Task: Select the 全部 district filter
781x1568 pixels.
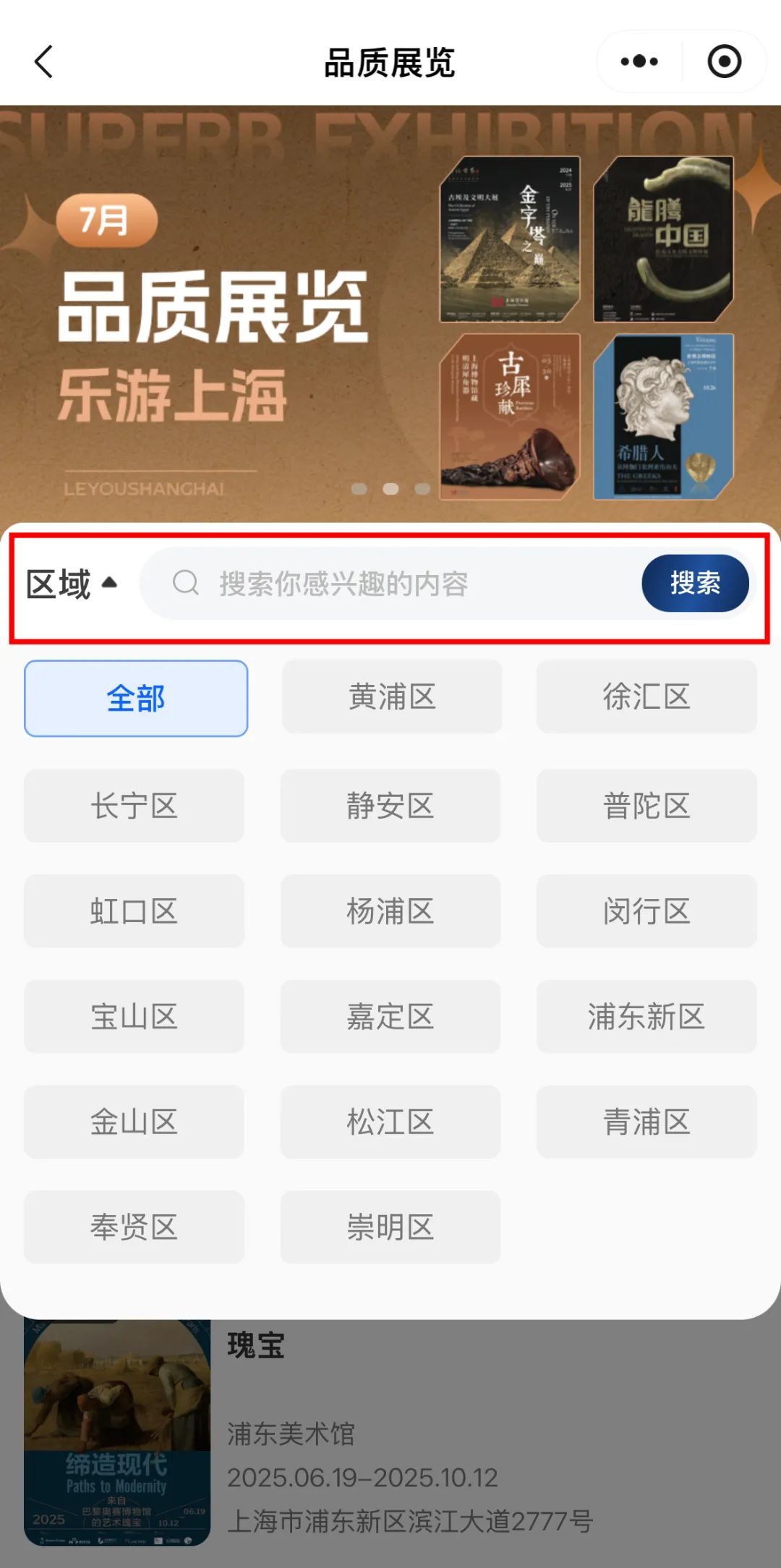Action: [136, 699]
